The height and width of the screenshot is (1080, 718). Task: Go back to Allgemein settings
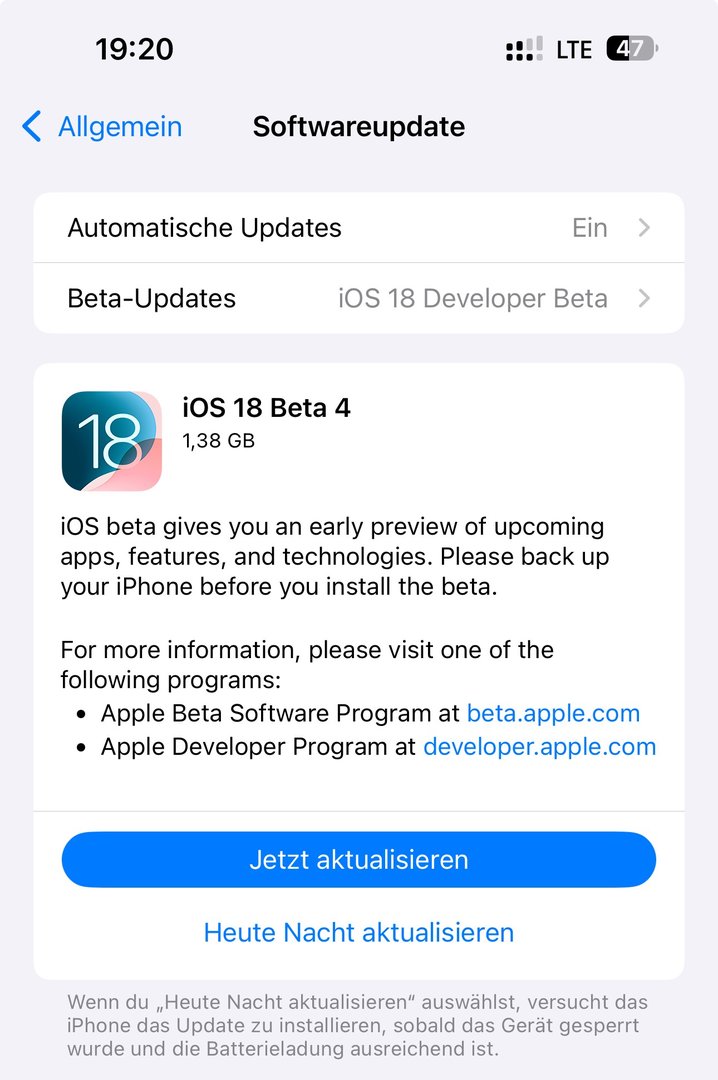click(x=101, y=127)
